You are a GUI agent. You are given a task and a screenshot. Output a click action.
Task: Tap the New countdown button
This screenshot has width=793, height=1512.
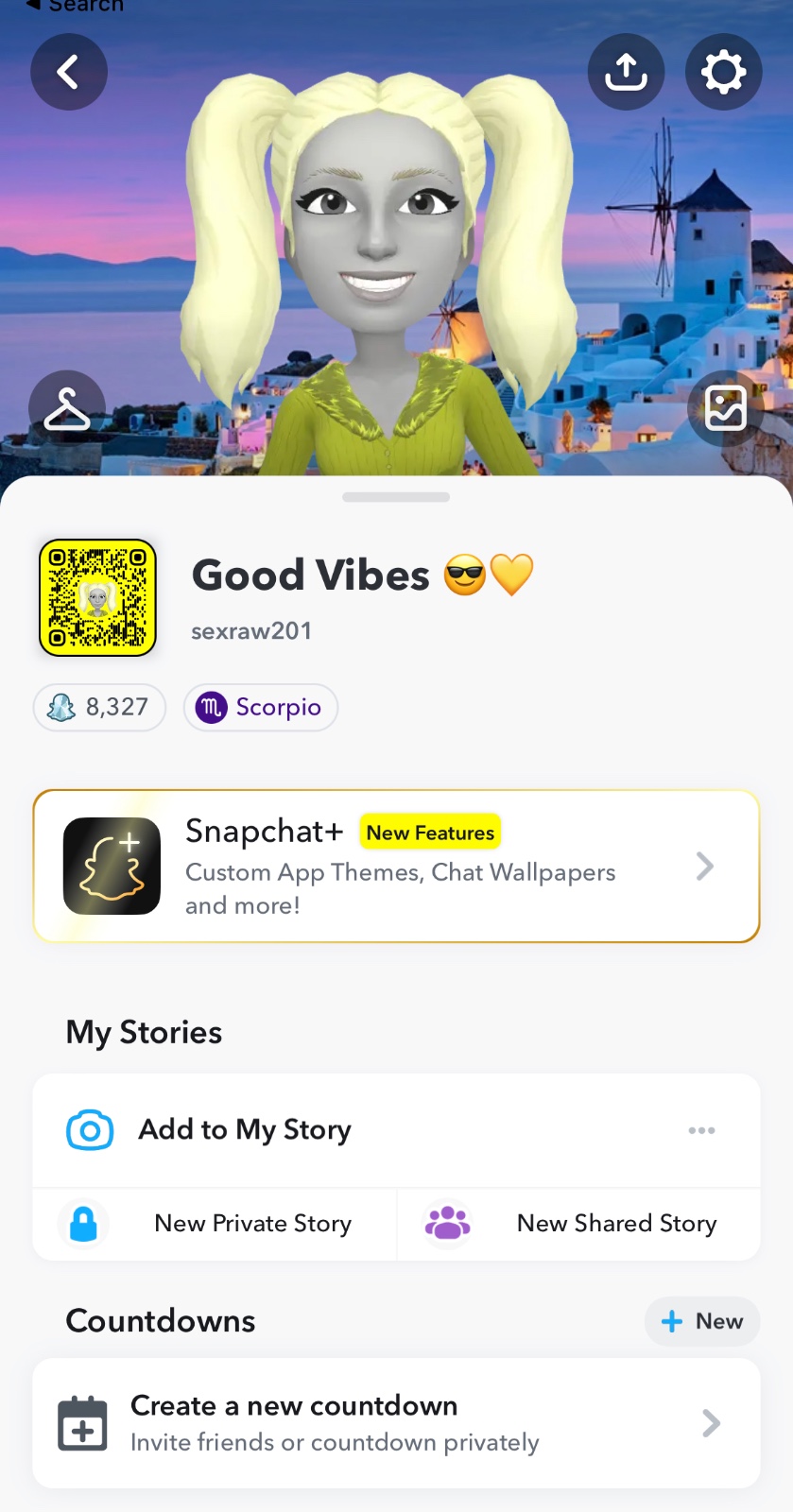point(702,1321)
